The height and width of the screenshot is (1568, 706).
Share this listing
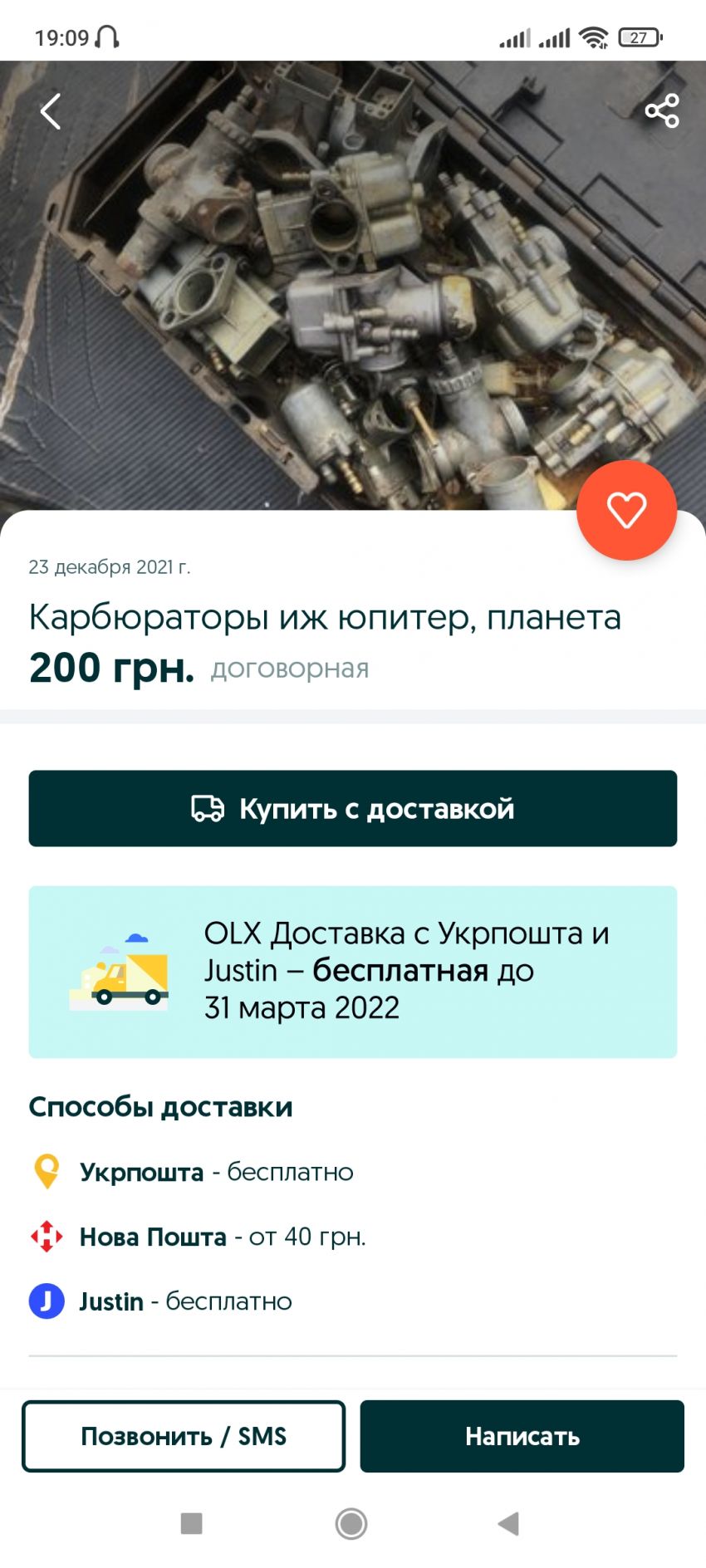point(662,111)
